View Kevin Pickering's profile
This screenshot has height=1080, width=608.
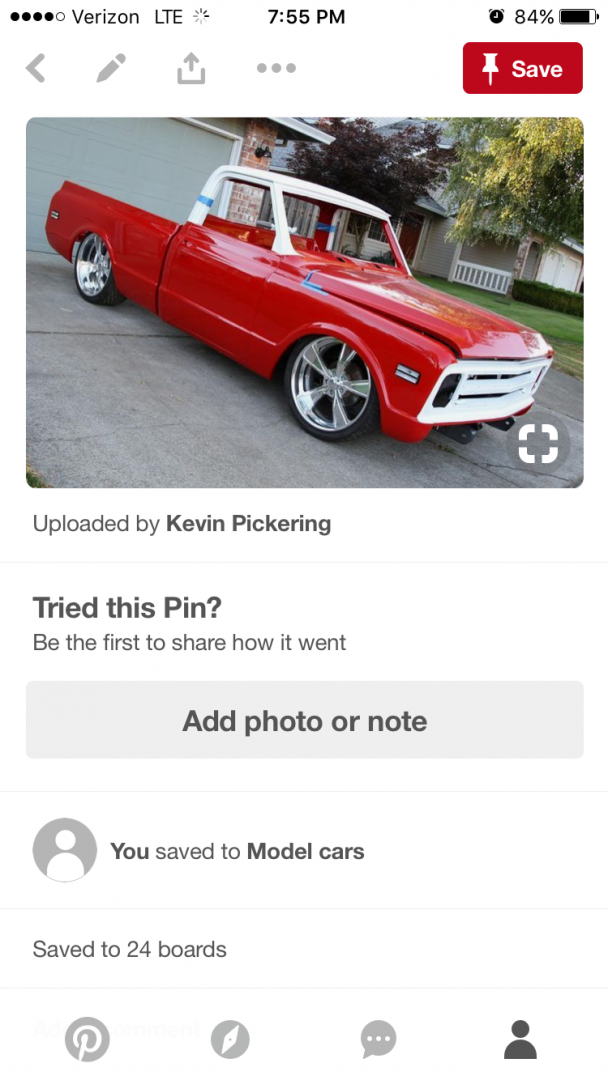[248, 523]
